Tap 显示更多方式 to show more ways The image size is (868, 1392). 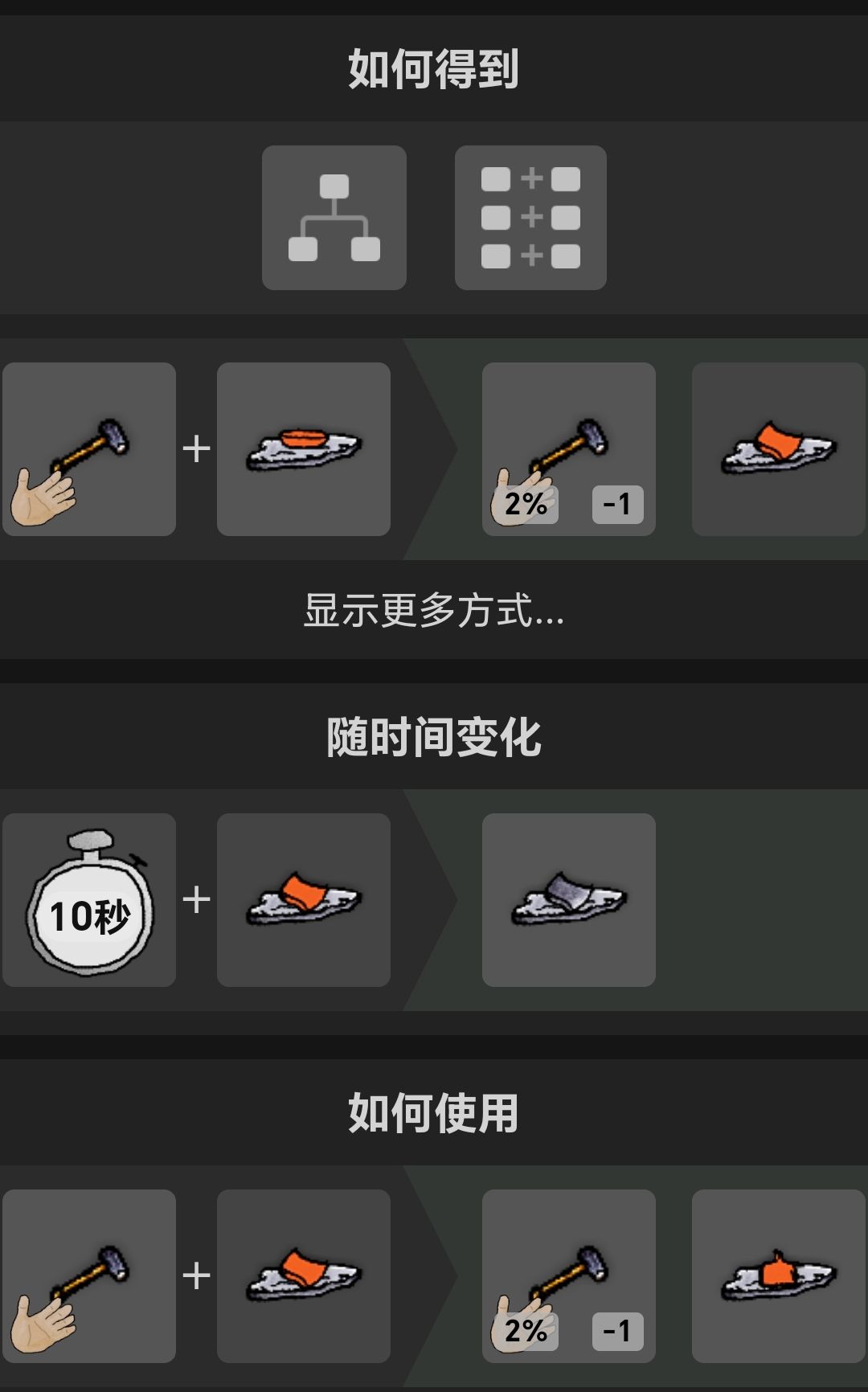coord(434,611)
